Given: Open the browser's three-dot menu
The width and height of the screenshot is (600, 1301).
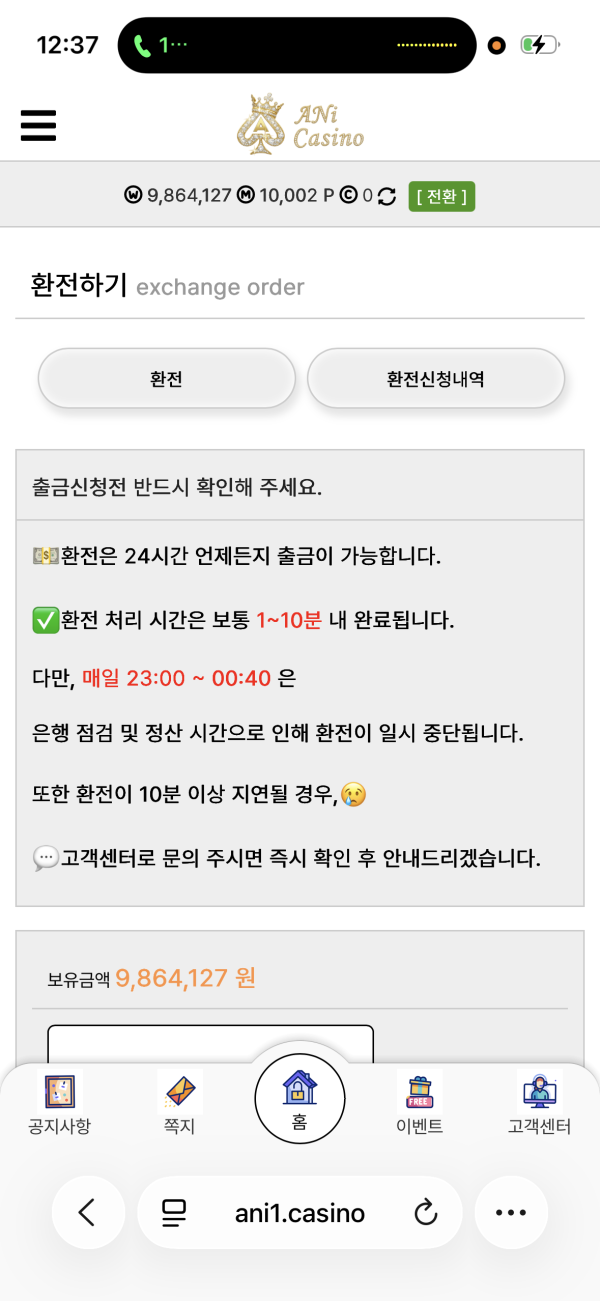Looking at the screenshot, I should [511, 1213].
